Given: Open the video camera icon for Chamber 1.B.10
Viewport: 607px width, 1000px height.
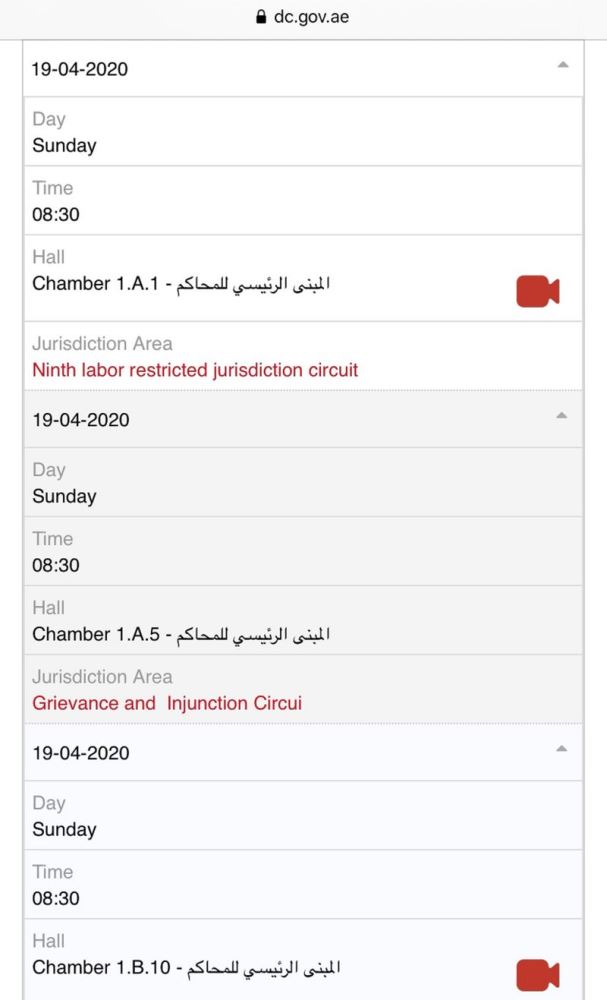Looking at the screenshot, I should tap(538, 975).
